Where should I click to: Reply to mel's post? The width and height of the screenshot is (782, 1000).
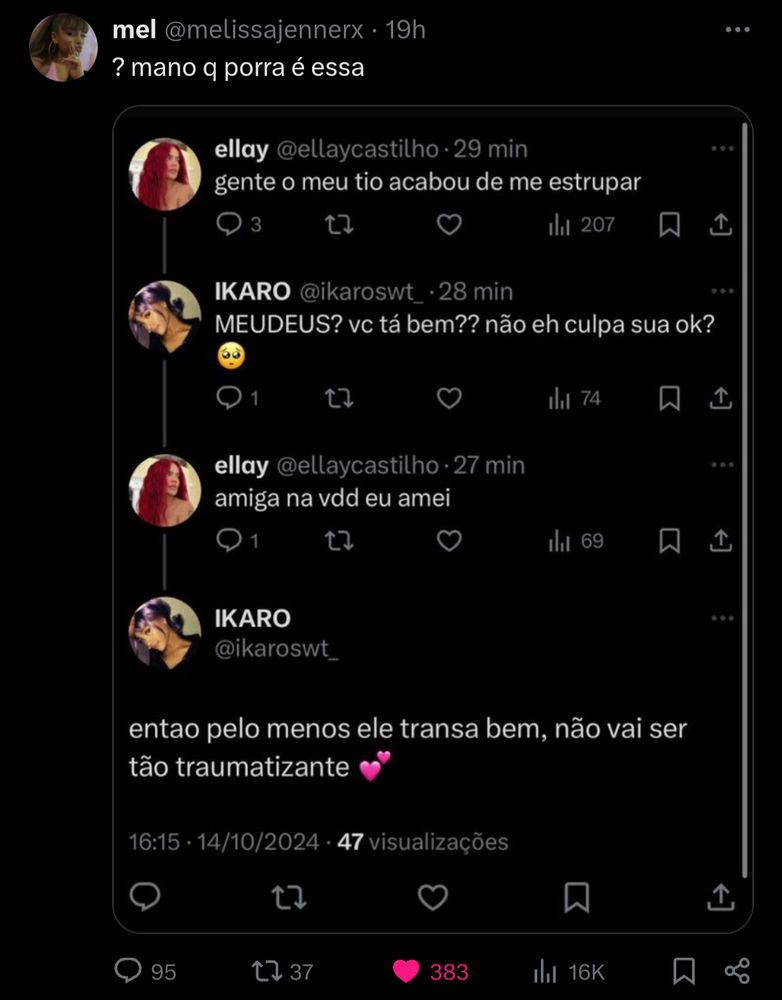[x=129, y=970]
